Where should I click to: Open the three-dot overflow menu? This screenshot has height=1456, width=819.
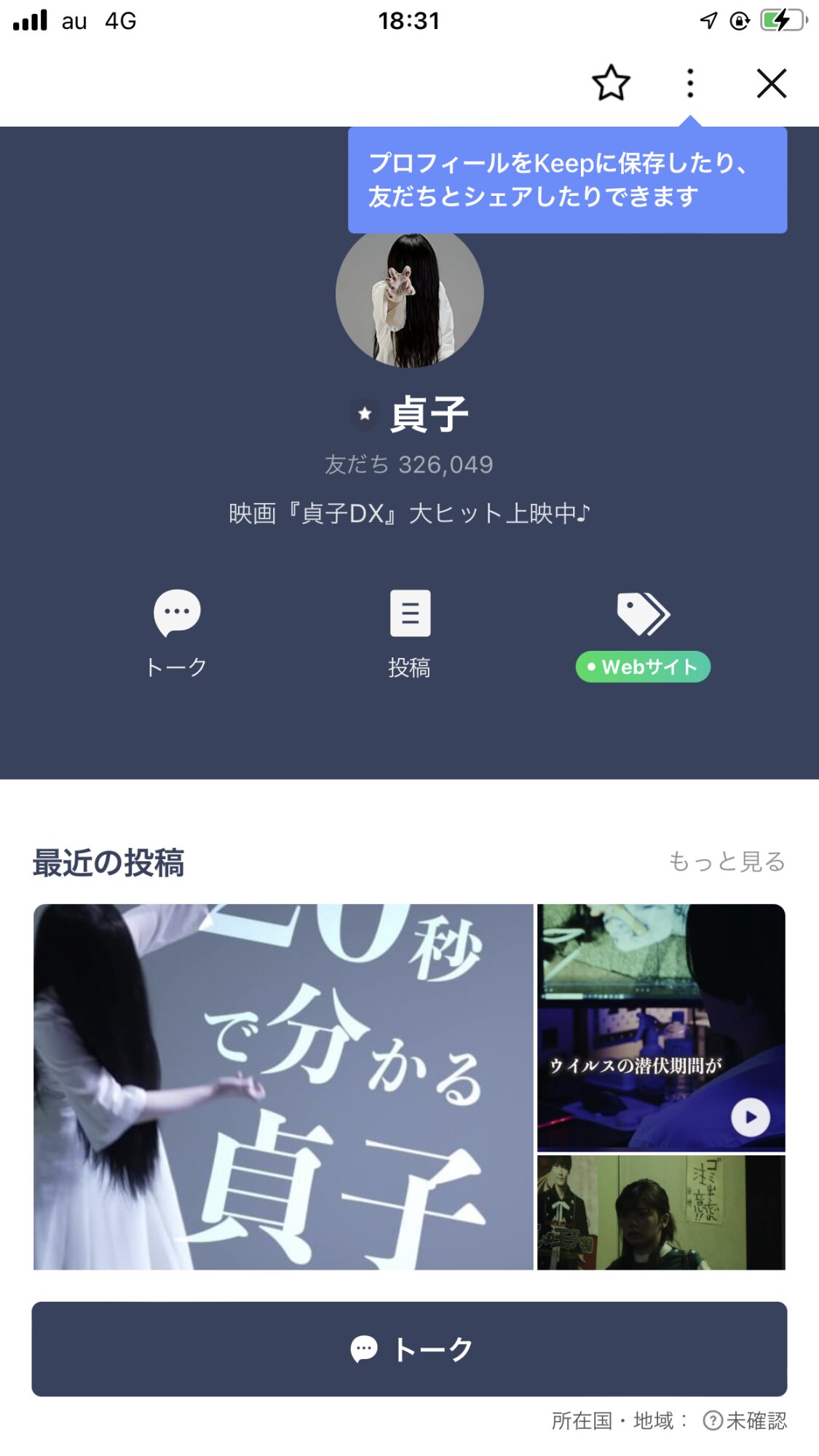(x=690, y=83)
